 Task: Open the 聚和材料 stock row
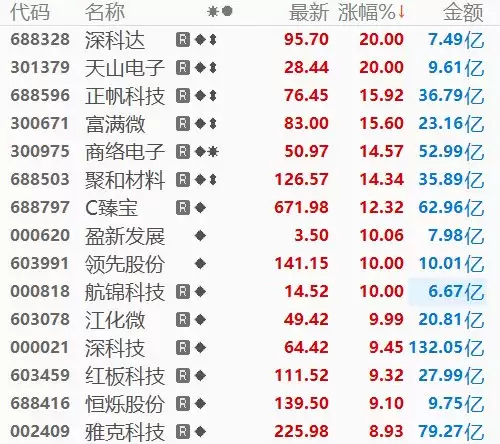point(247,180)
